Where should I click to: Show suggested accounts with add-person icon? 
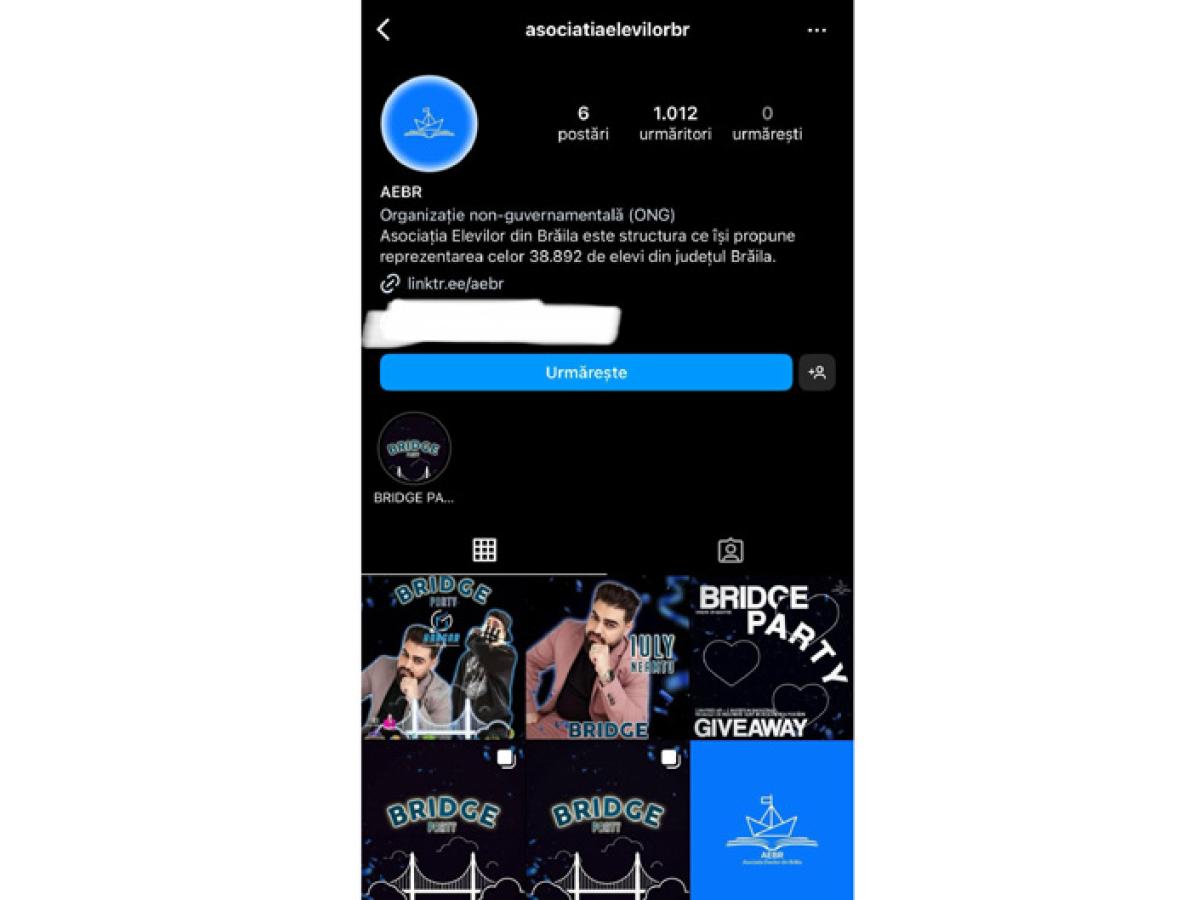[817, 372]
